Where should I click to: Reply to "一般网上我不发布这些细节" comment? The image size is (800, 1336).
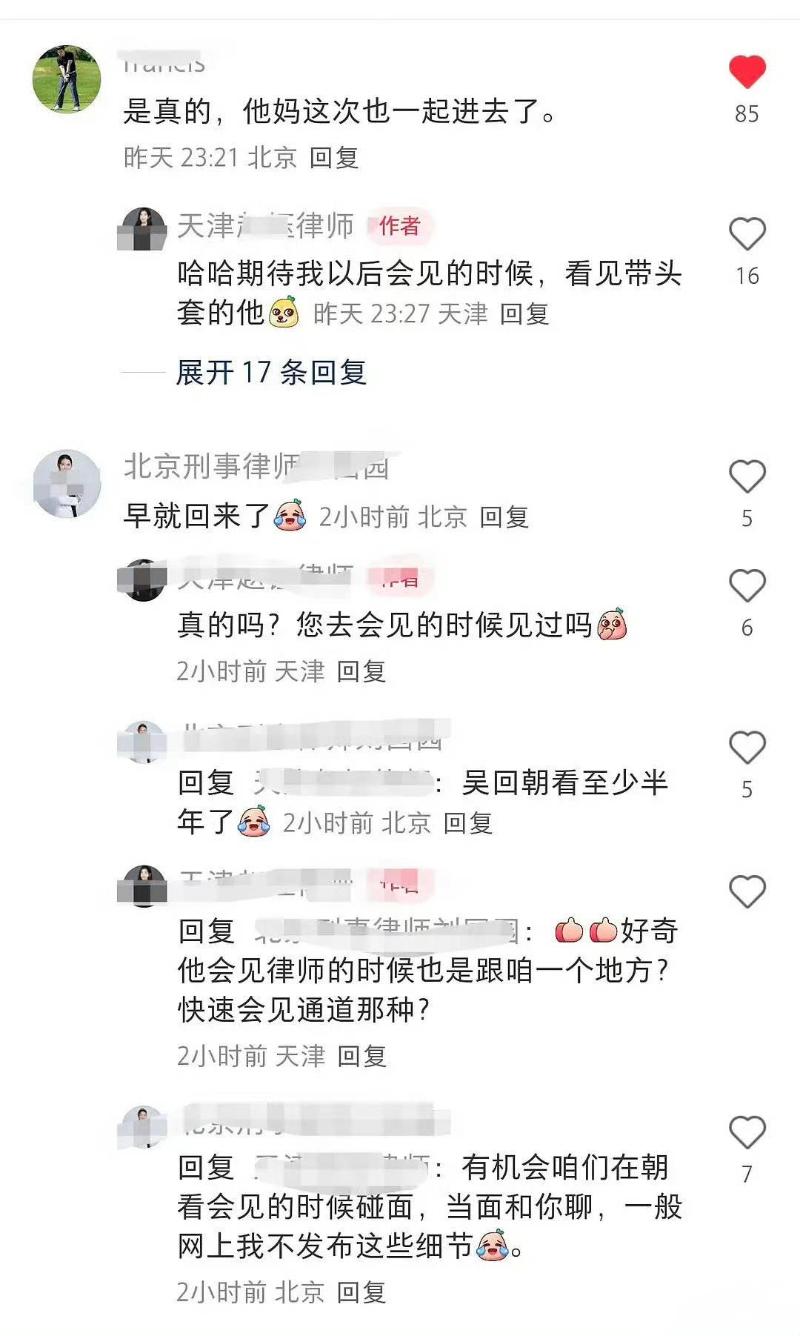tap(361, 1292)
